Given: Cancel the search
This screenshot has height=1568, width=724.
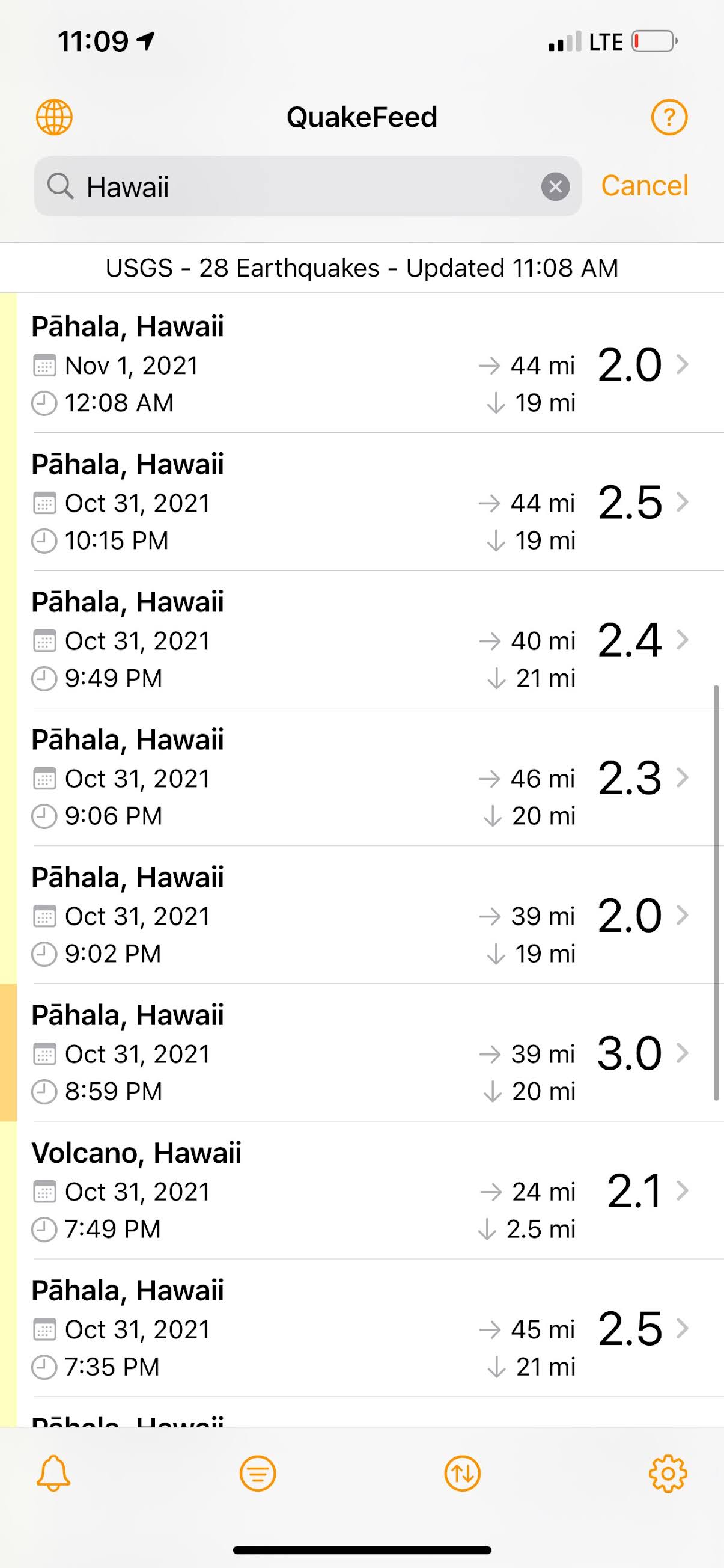Looking at the screenshot, I should point(644,186).
